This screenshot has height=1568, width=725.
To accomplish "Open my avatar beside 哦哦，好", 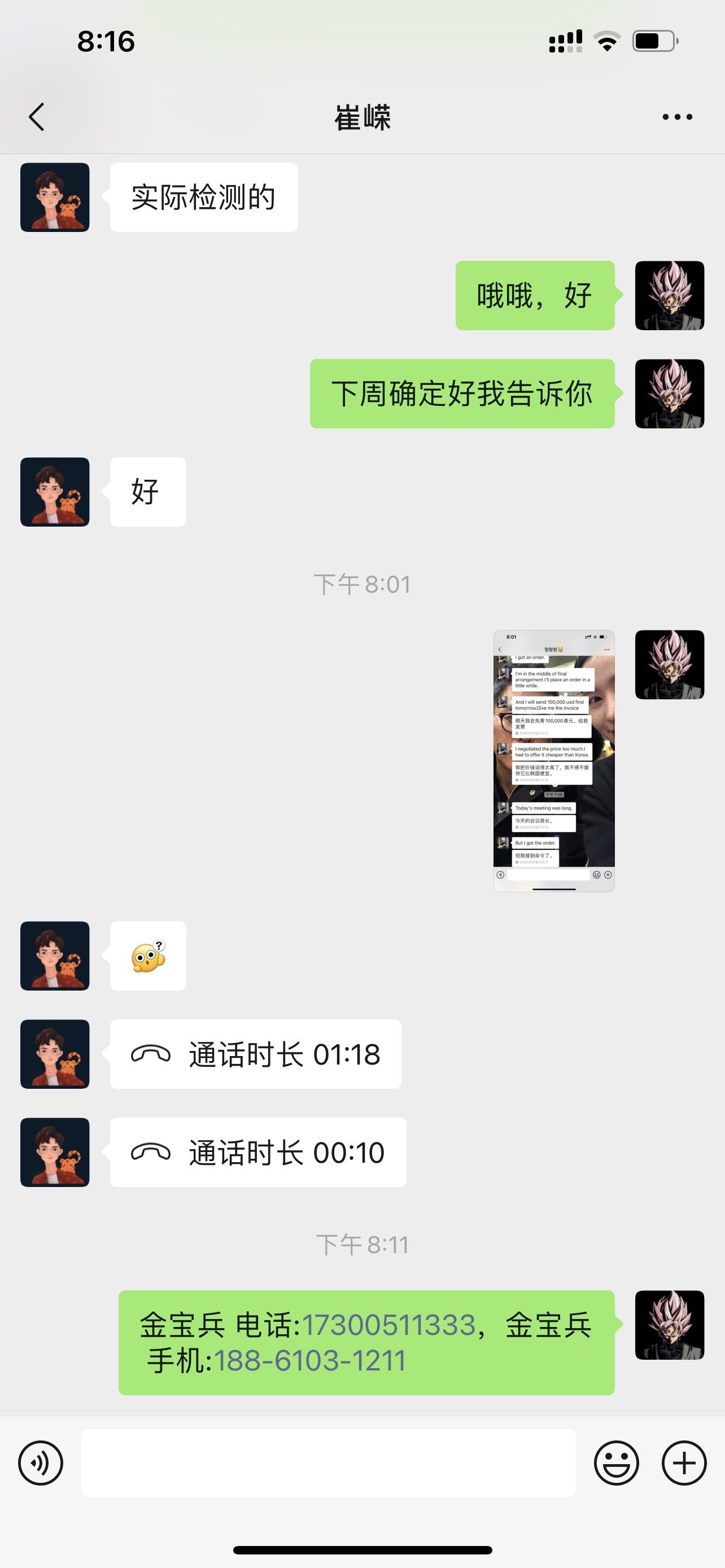I will pyautogui.click(x=669, y=296).
